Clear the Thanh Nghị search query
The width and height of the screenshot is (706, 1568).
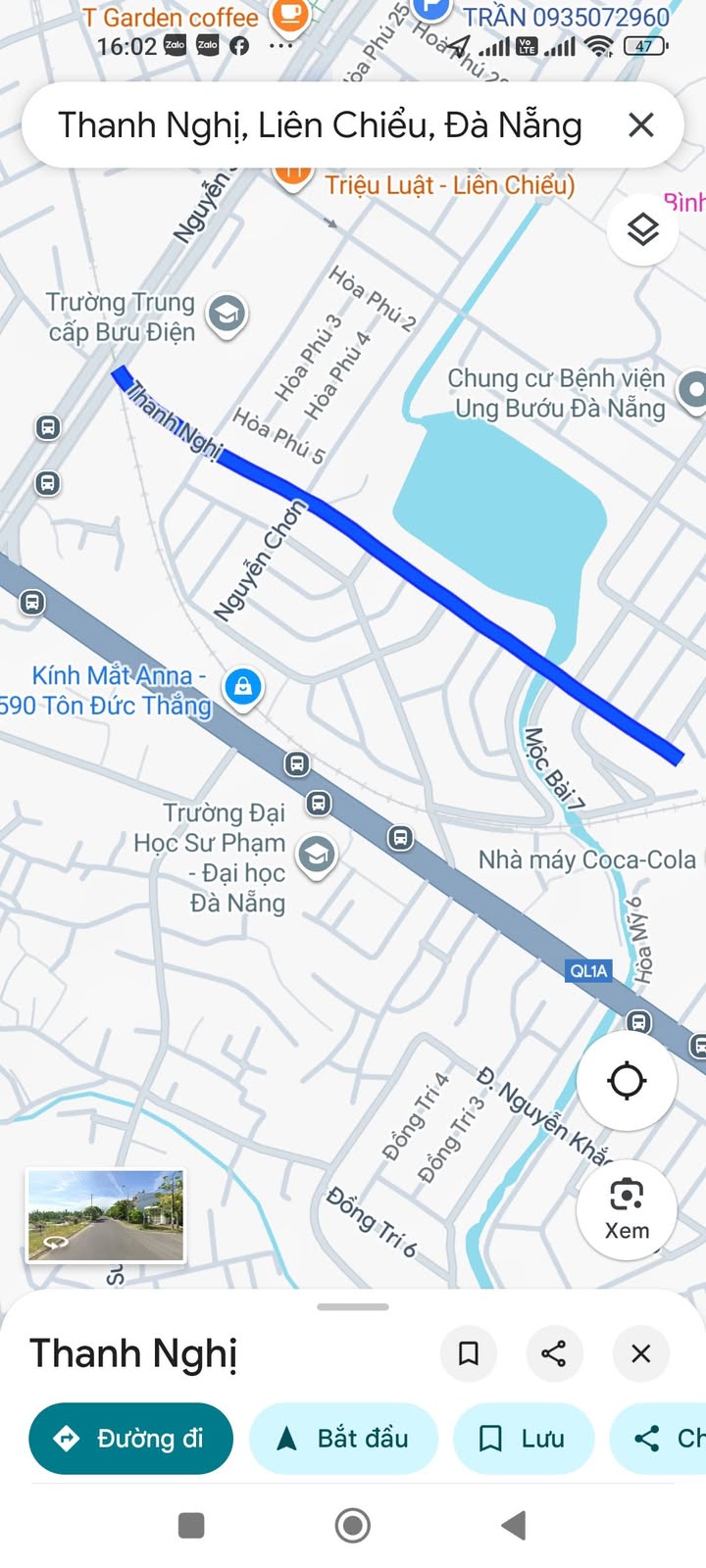[x=640, y=125]
